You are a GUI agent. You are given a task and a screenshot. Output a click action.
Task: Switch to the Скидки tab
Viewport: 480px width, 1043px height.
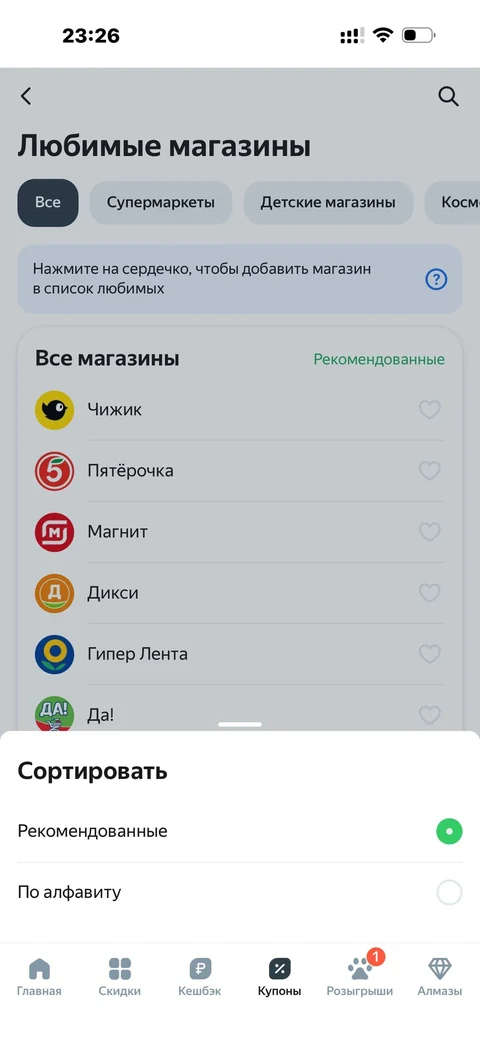click(120, 976)
